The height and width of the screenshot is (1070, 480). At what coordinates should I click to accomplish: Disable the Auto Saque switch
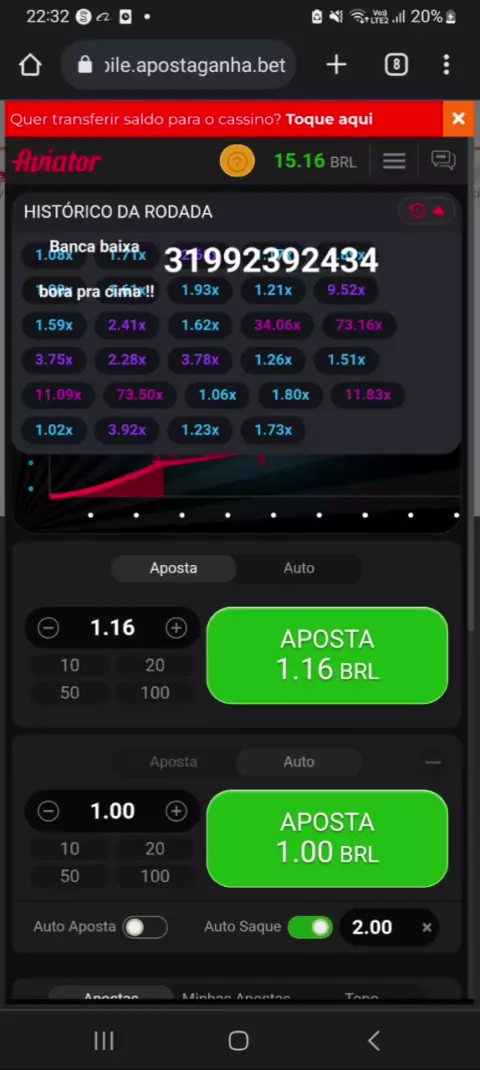coord(310,927)
